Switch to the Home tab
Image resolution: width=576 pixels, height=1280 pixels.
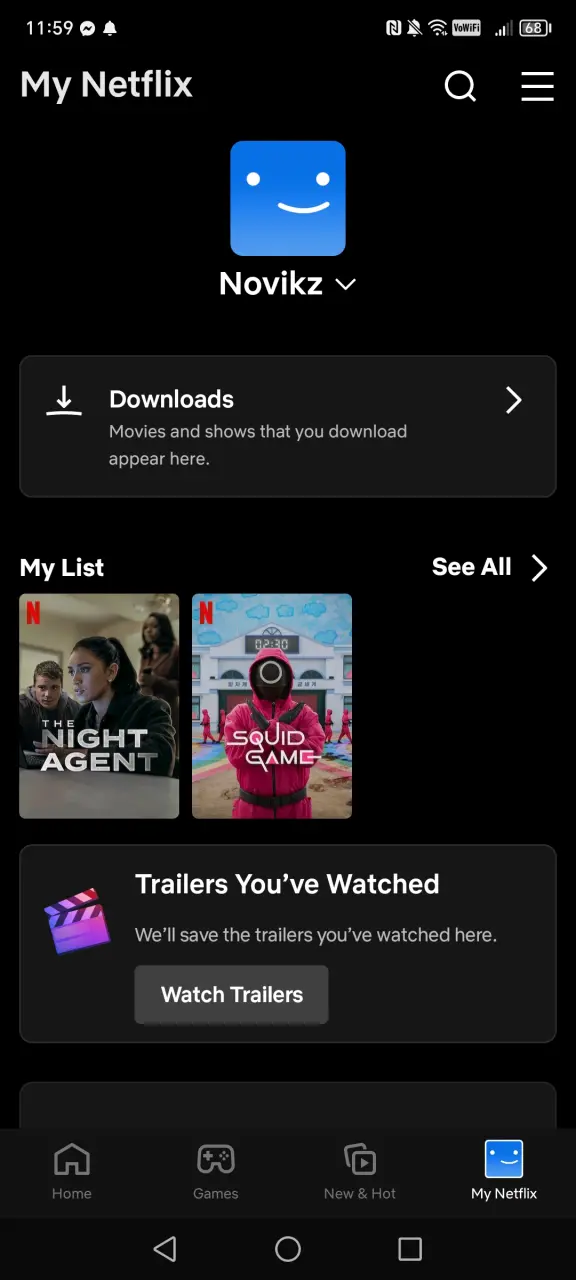tap(72, 1172)
